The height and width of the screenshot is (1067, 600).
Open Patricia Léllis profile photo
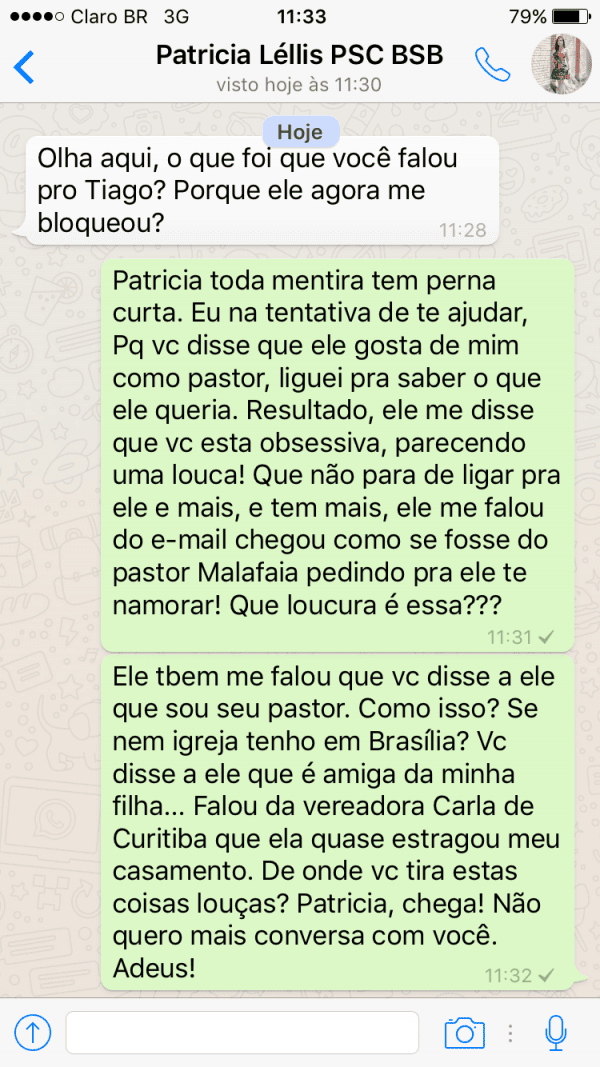click(x=561, y=65)
